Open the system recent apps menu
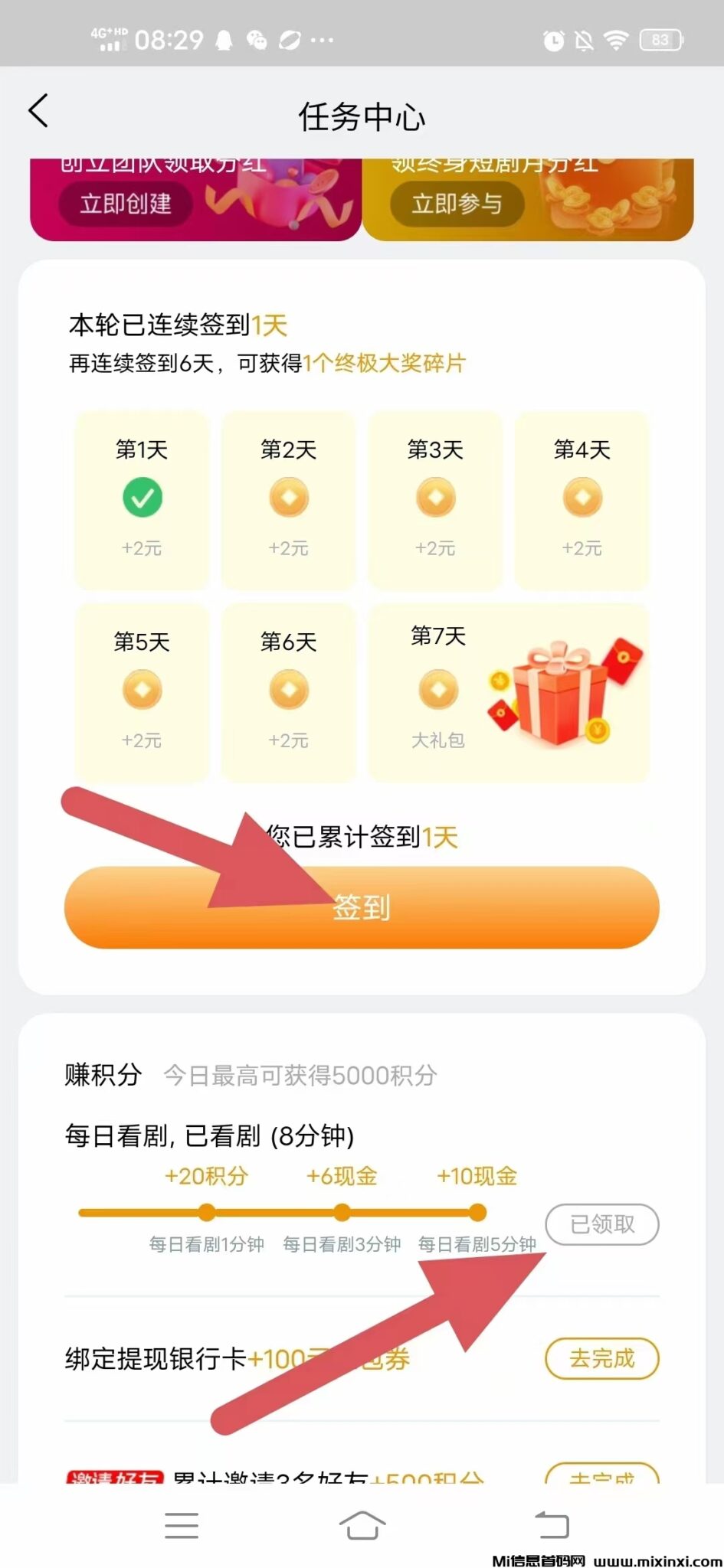Image resolution: width=724 pixels, height=1568 pixels. (x=182, y=1525)
